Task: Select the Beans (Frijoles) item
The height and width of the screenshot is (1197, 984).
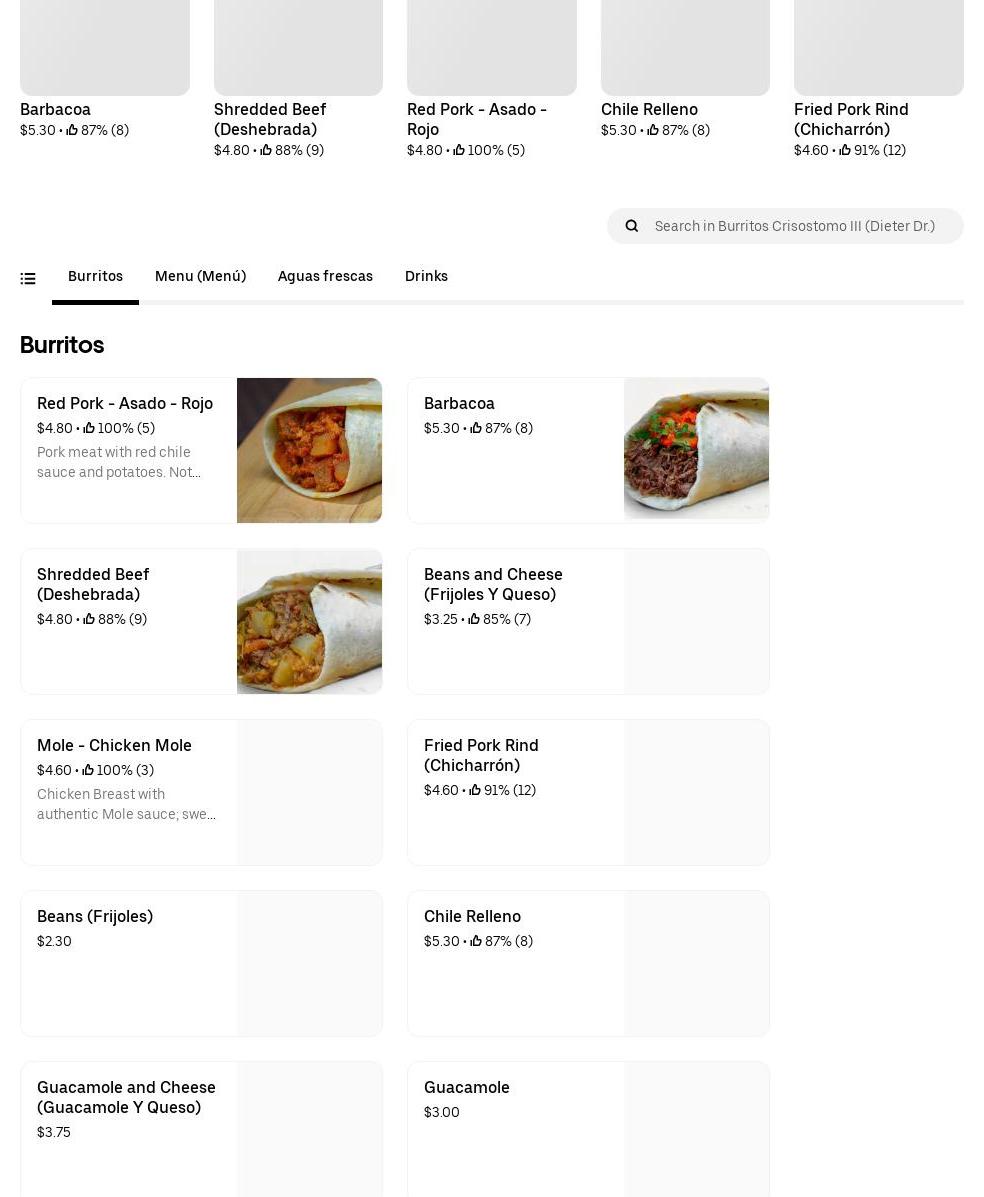Action: (x=201, y=963)
